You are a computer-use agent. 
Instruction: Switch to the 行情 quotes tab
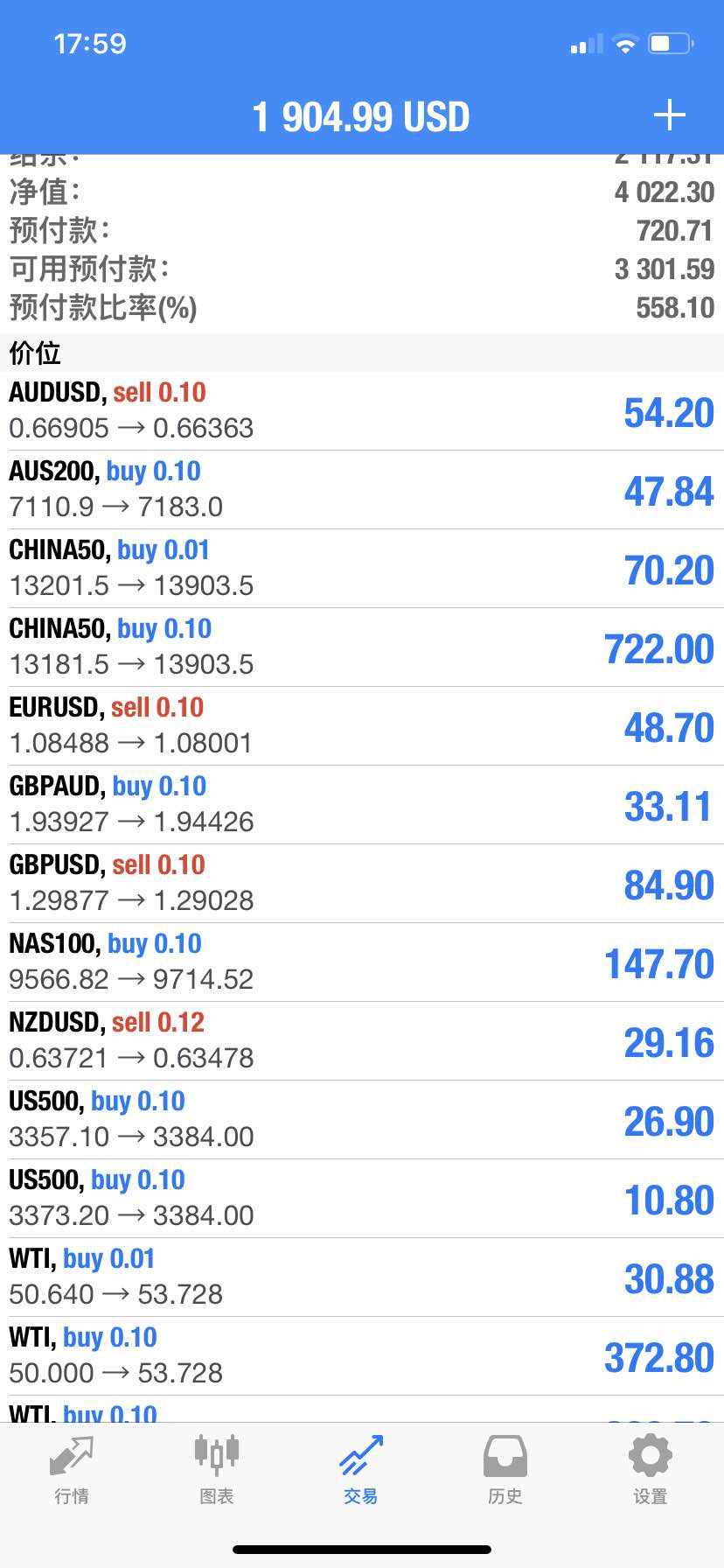[x=72, y=1470]
